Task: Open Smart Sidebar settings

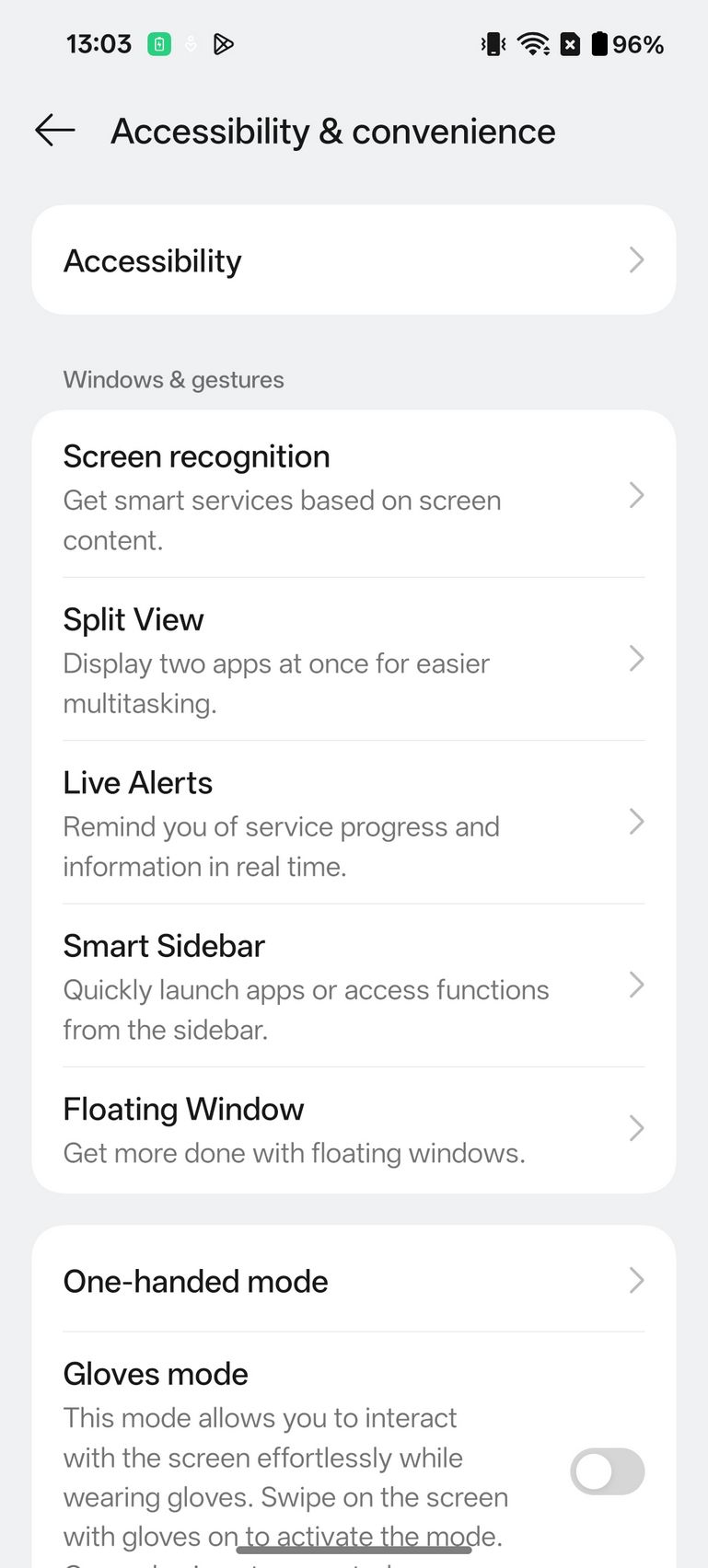Action: click(x=354, y=986)
